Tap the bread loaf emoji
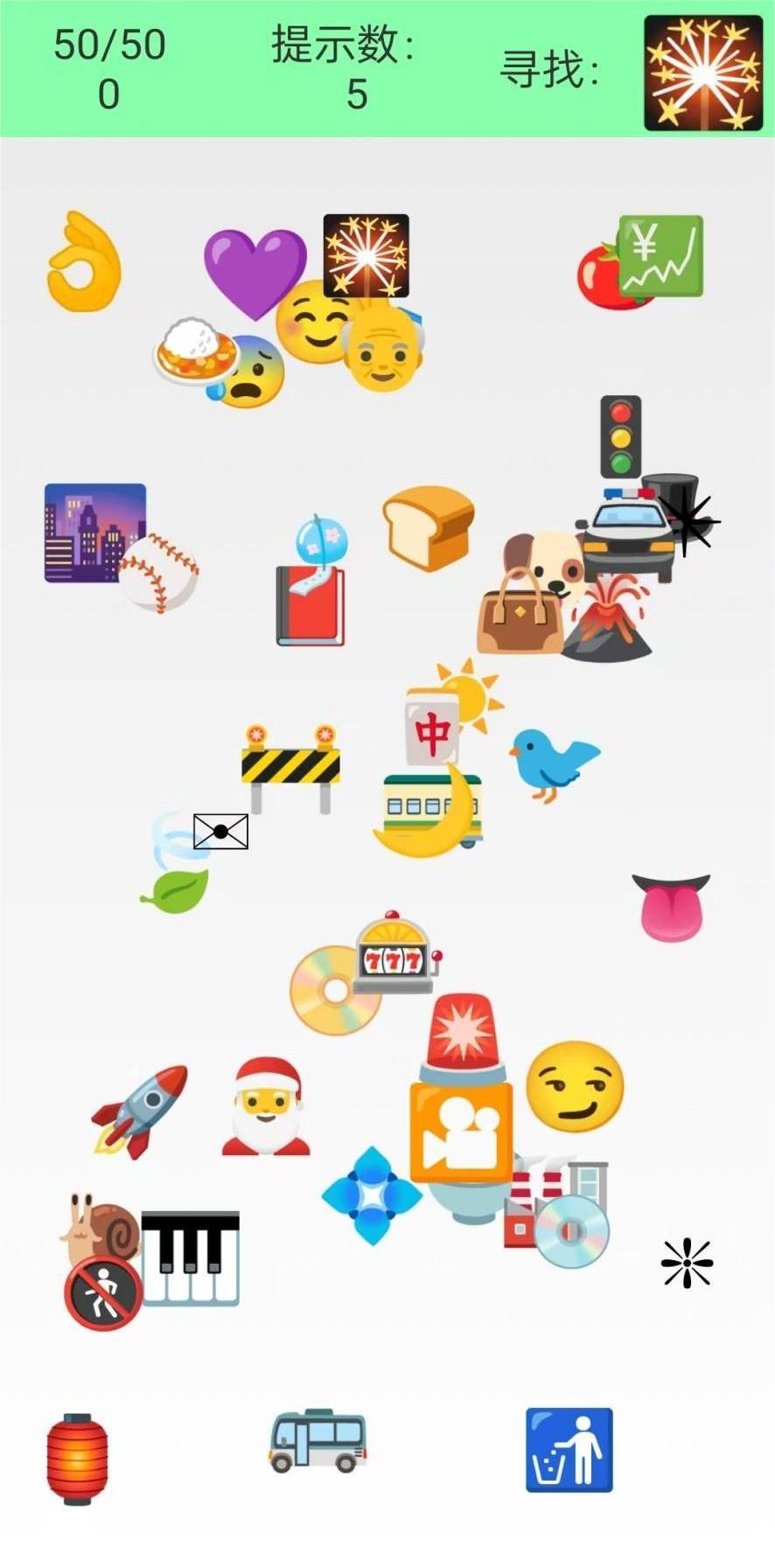Screen dimensions: 775x1568 429,526
